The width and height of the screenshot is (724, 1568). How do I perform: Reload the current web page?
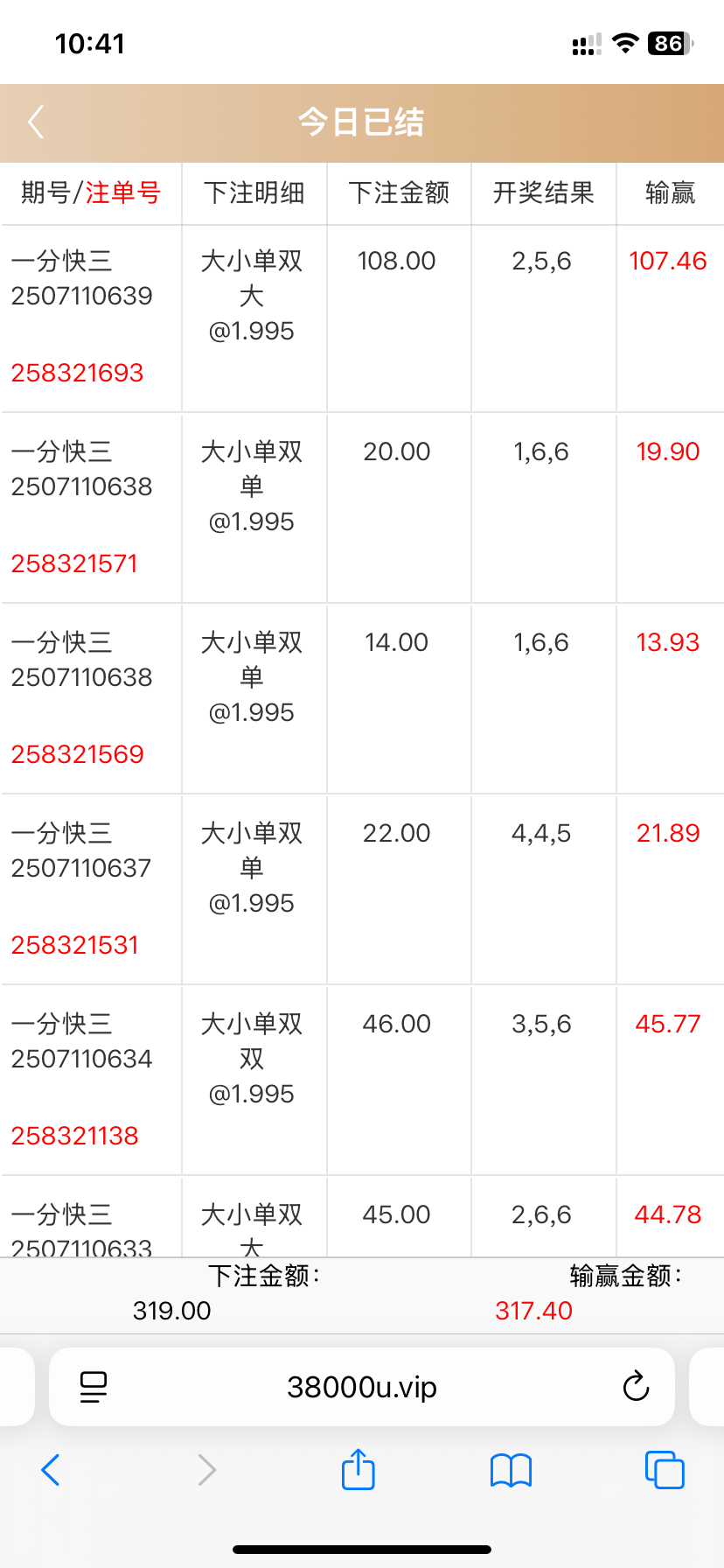(x=636, y=1387)
